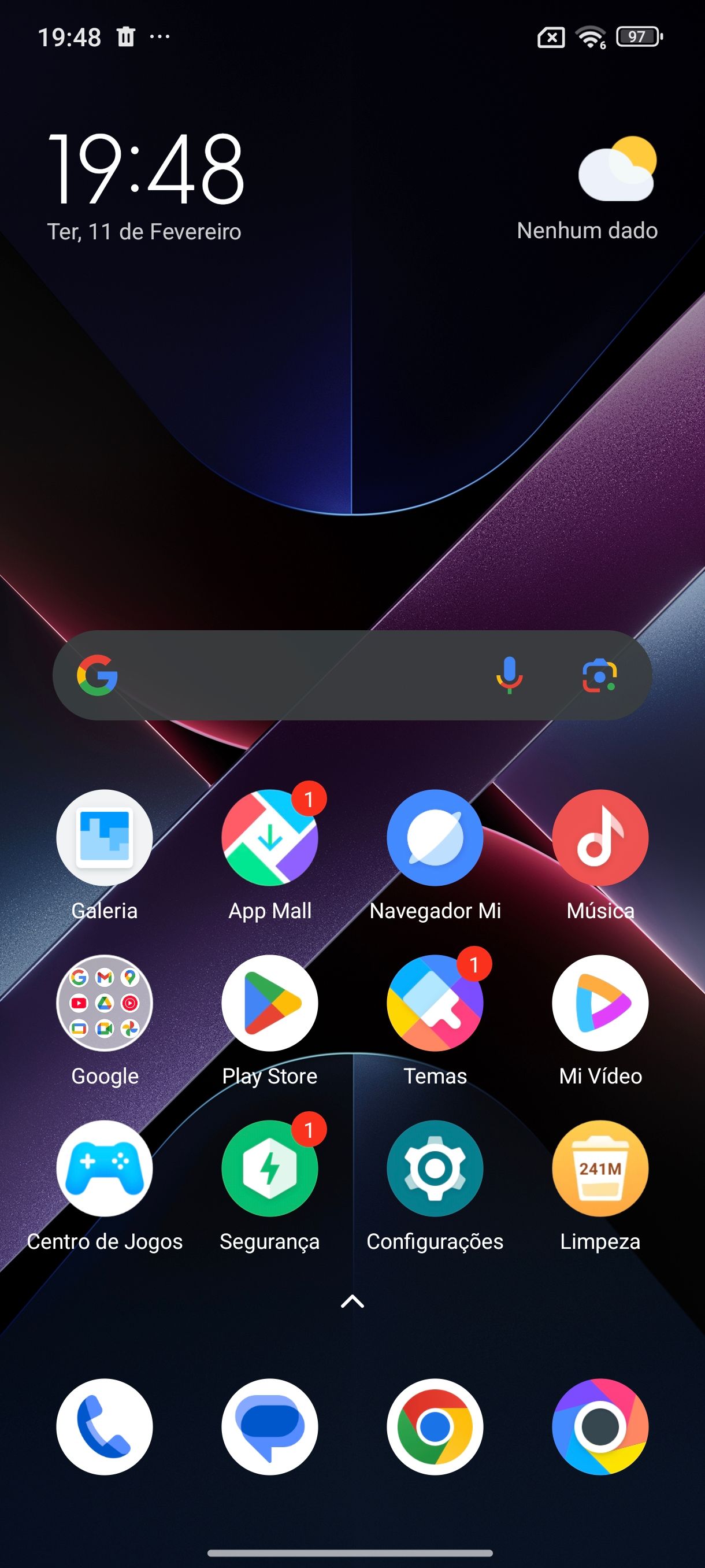705x1568 pixels.
Task: Open the Galeria app
Action: point(104,838)
